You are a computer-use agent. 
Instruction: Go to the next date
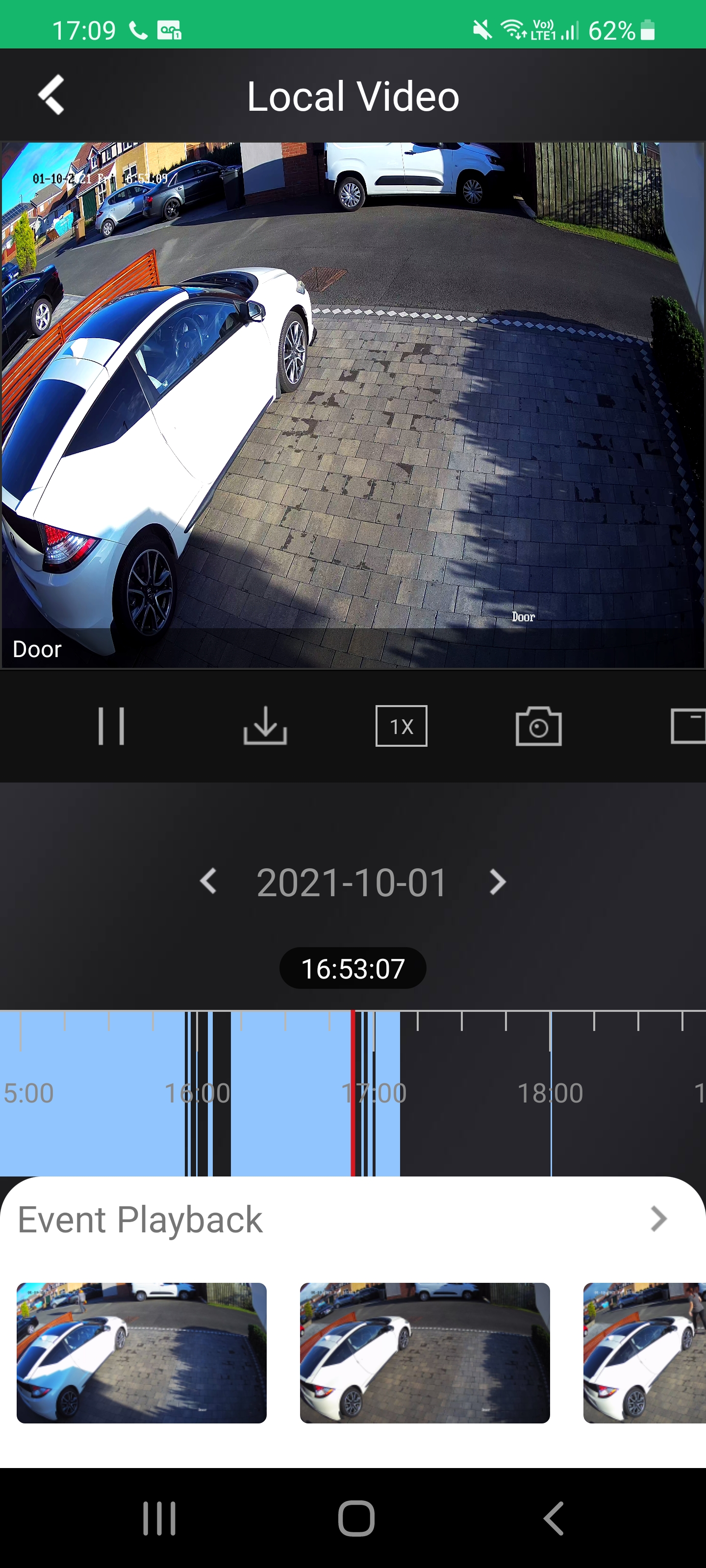point(497,882)
